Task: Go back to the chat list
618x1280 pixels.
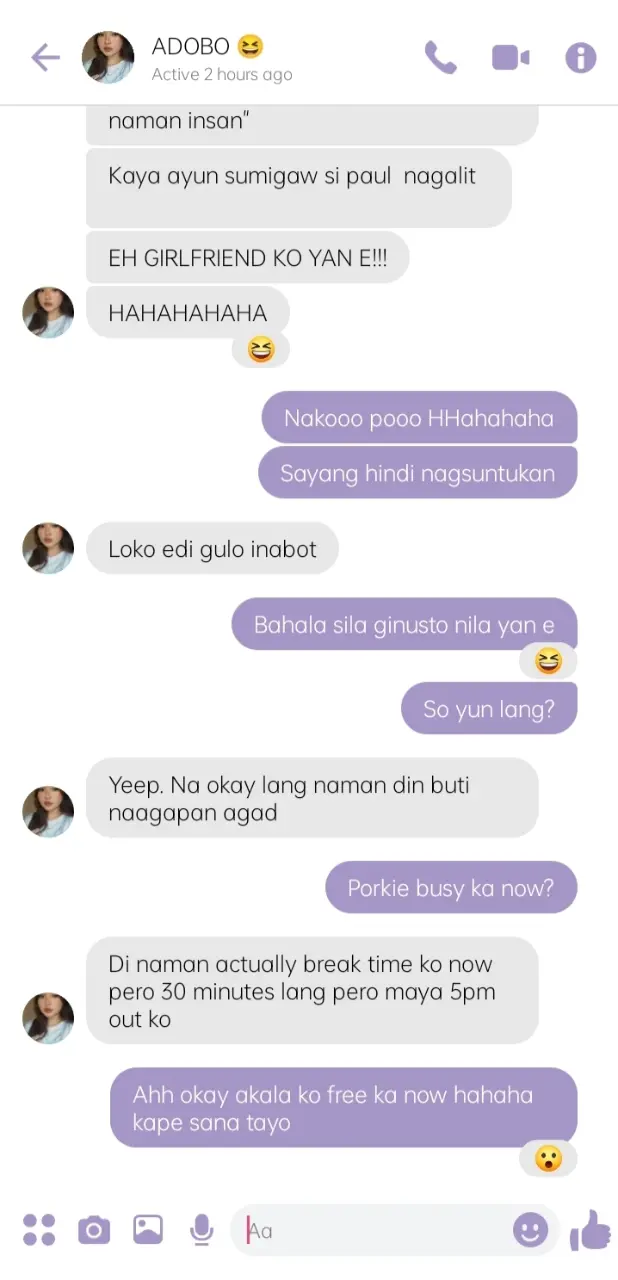Action: (46, 57)
